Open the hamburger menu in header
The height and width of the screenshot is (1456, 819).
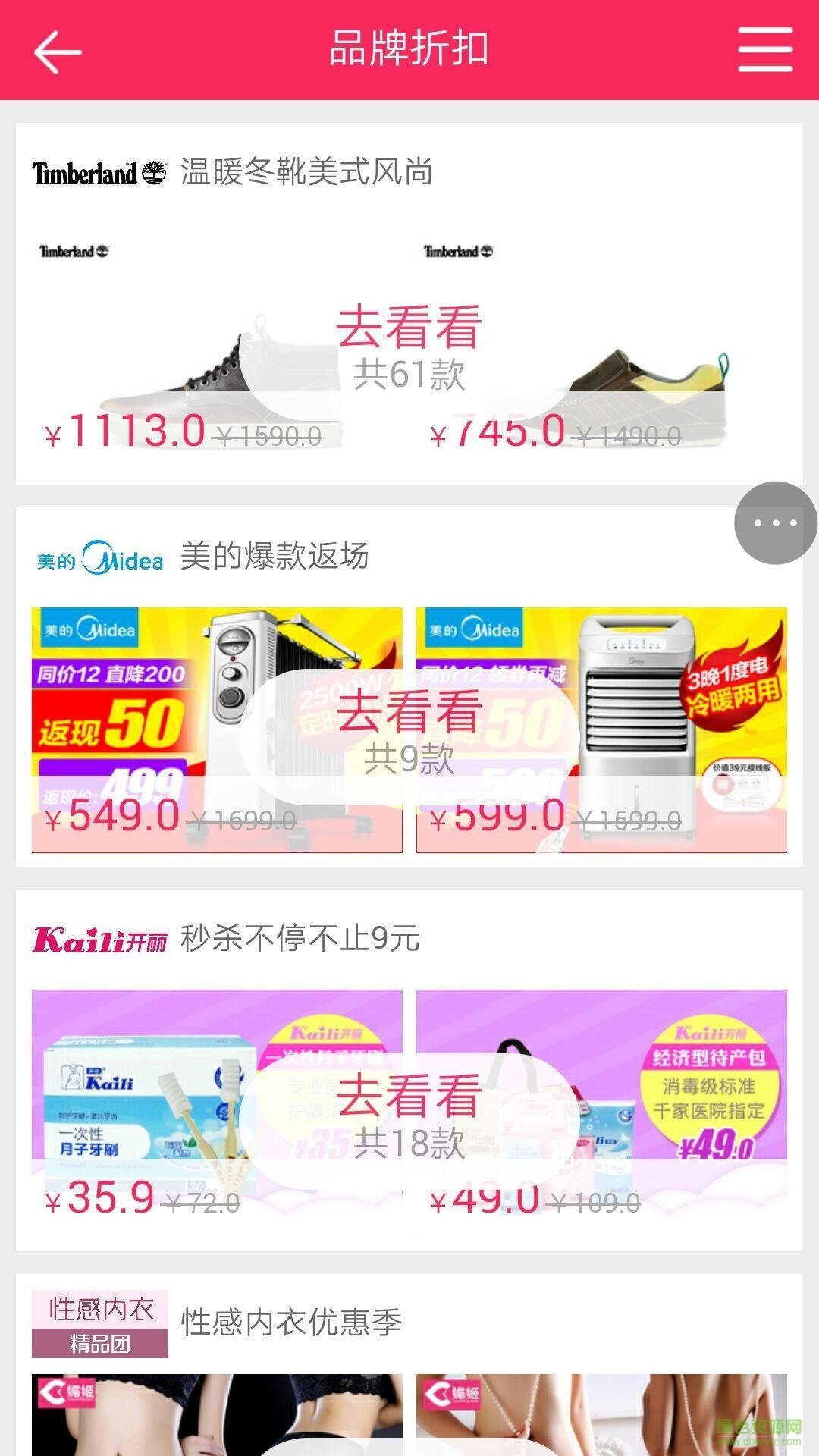(765, 50)
